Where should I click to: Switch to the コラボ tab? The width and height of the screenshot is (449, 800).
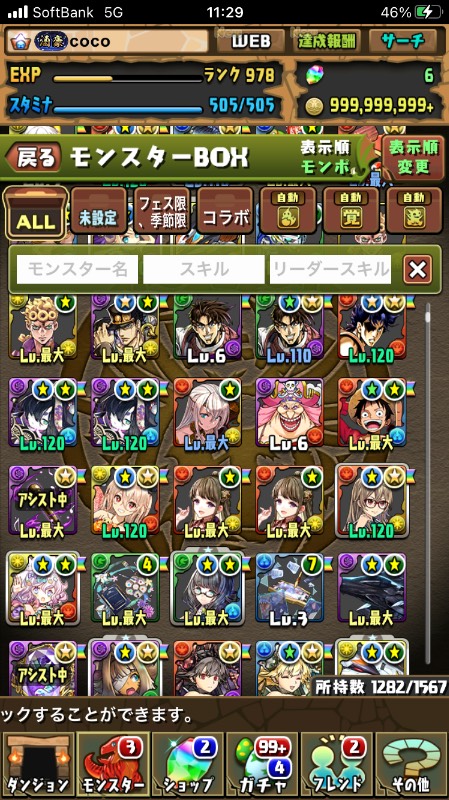tap(224, 211)
